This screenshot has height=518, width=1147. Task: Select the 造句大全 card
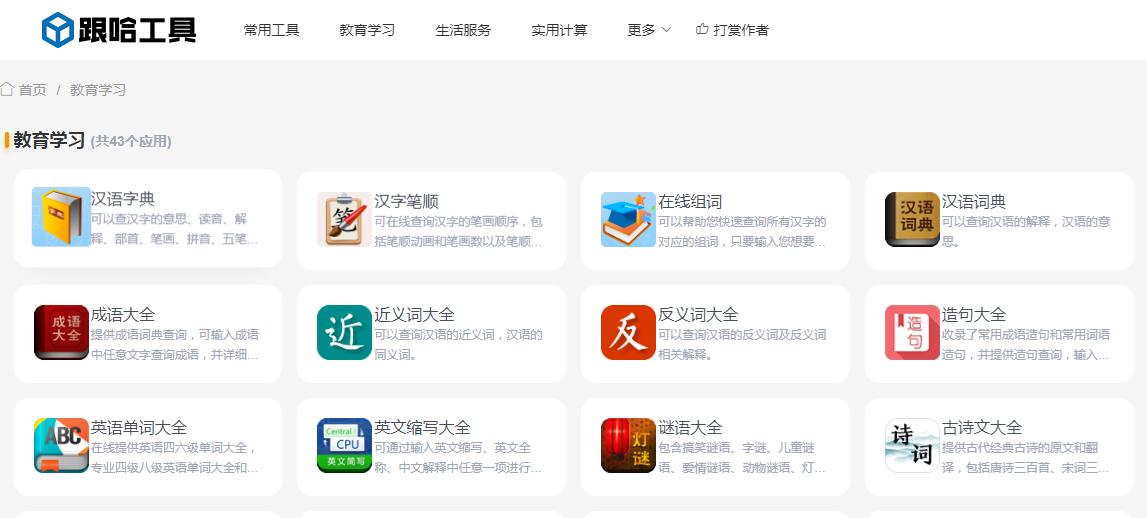(999, 333)
